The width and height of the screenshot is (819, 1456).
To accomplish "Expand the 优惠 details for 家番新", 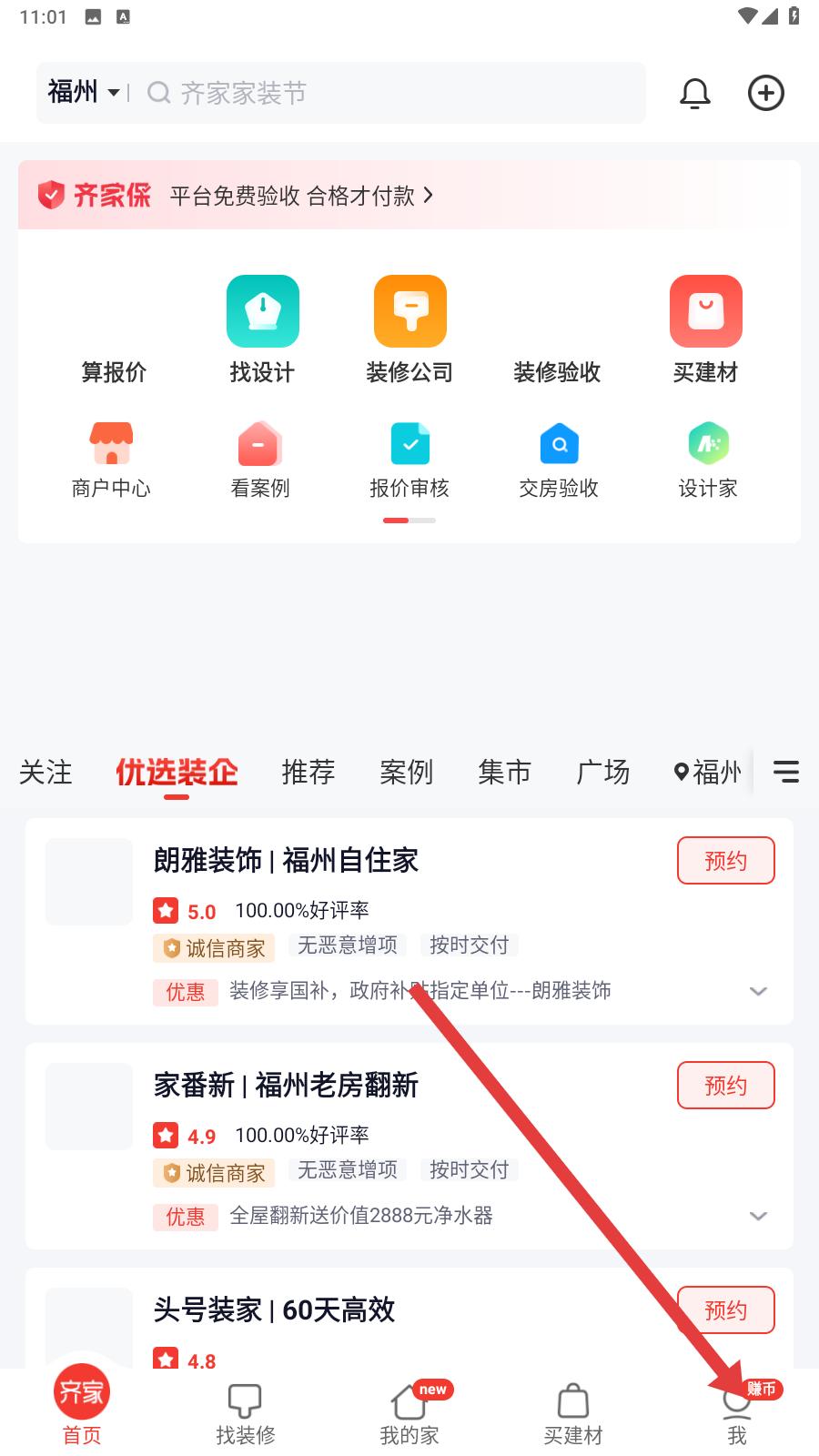I will pos(757,1216).
